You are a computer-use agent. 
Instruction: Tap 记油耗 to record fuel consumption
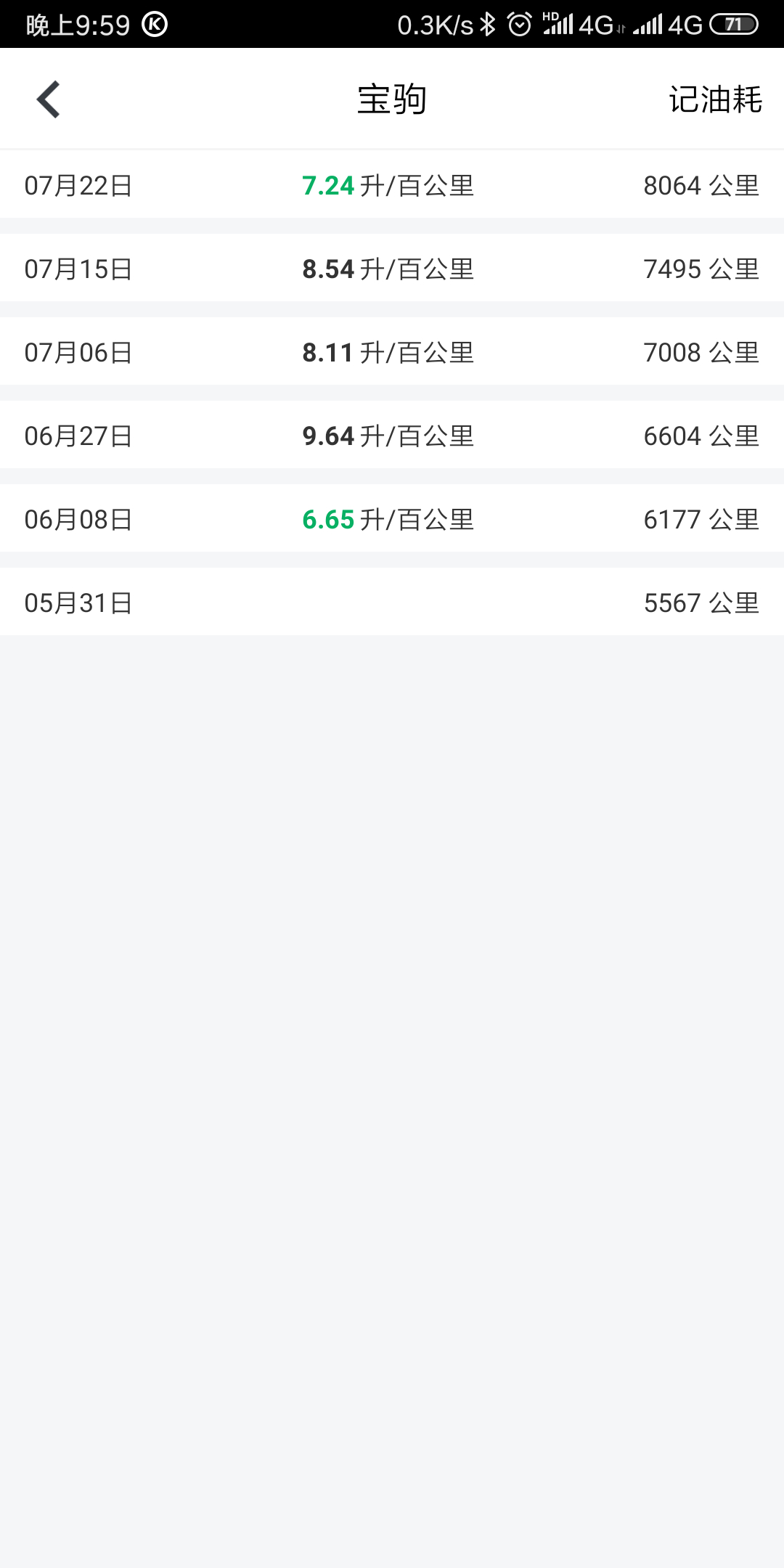click(715, 99)
